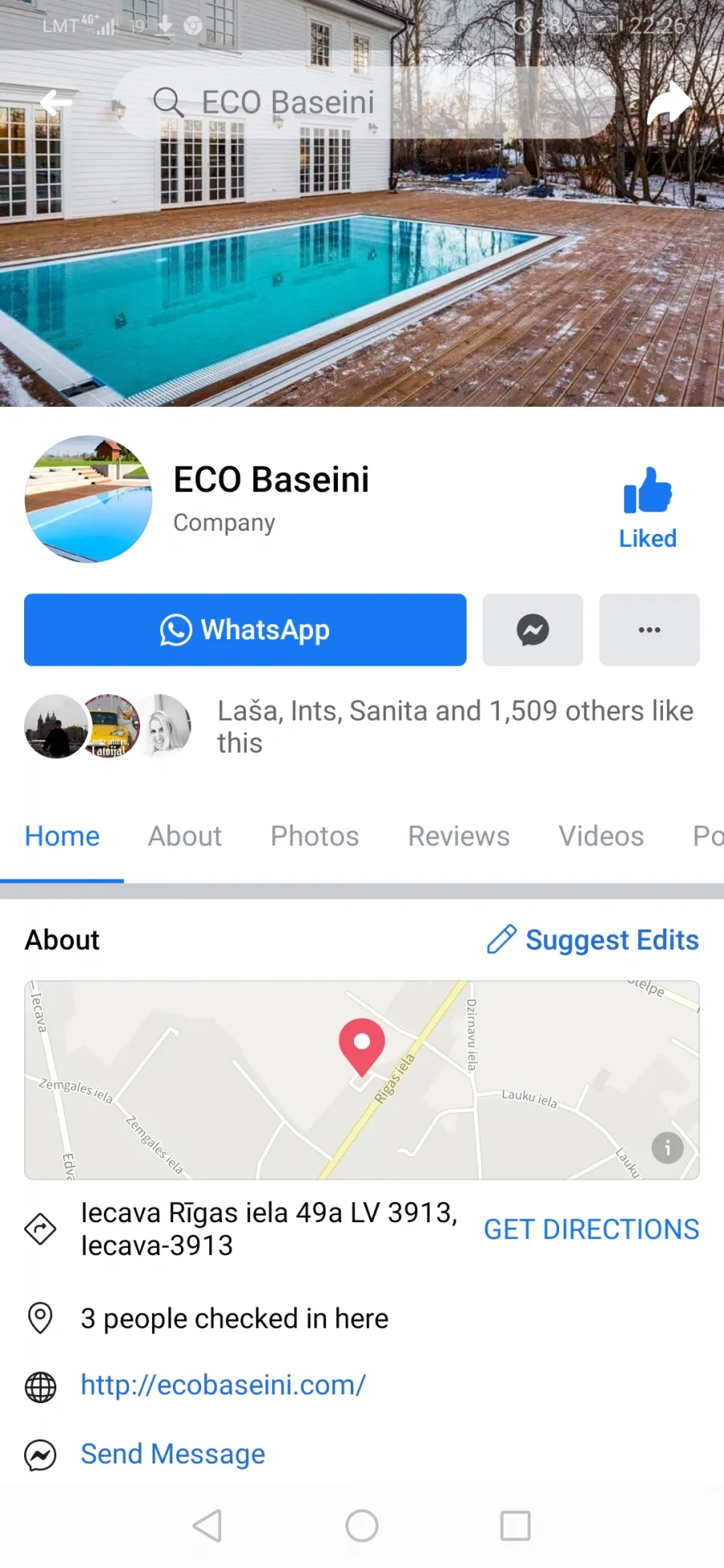Switch to the Photos tab
This screenshot has height=1568, width=724.
[315, 836]
